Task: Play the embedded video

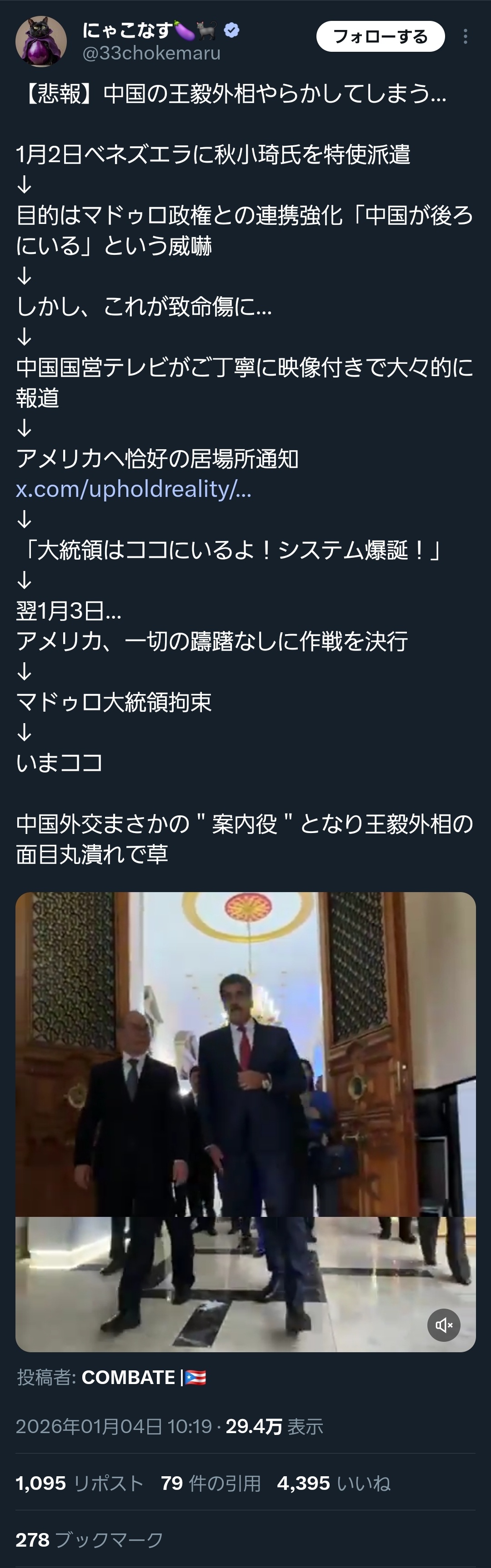Action: coord(245,1121)
